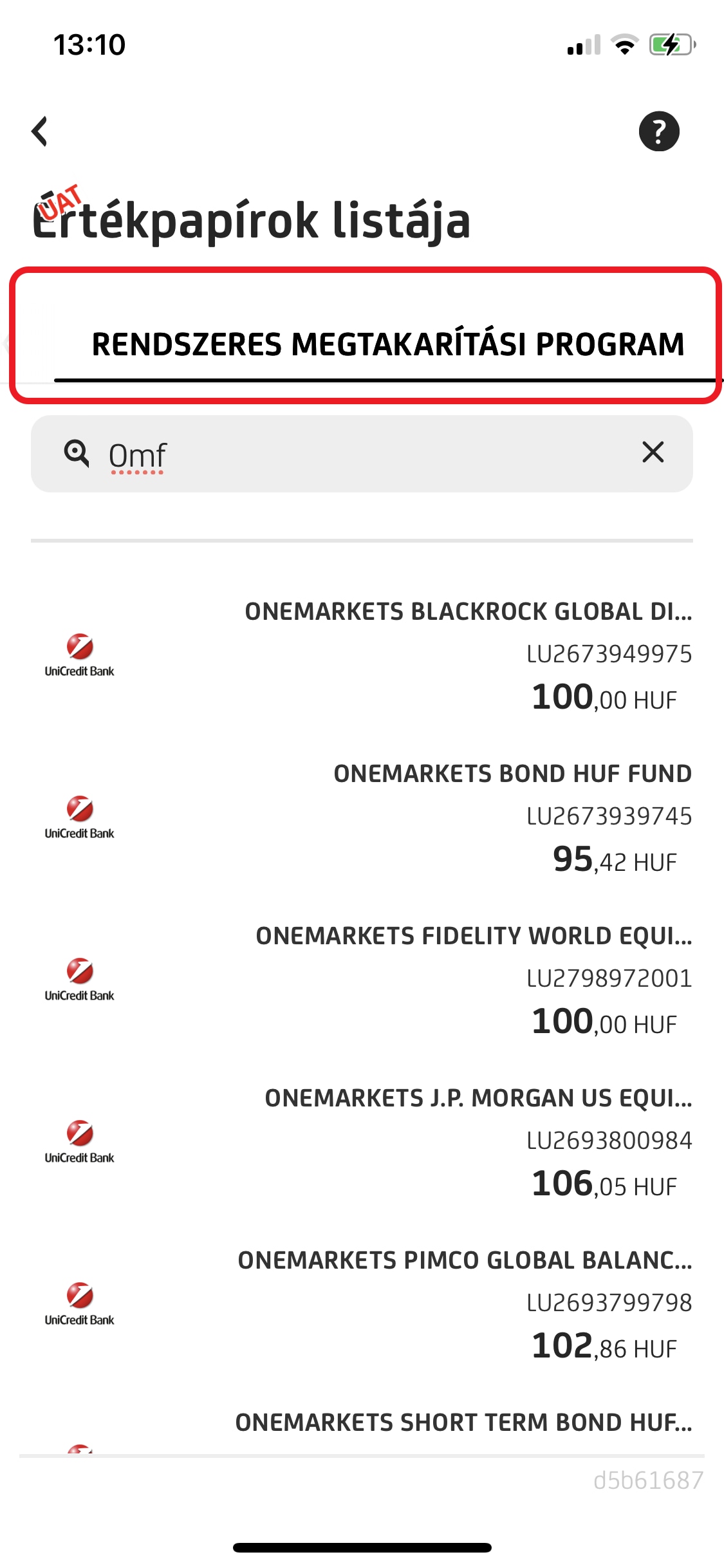Open the help question mark icon
This screenshot has width=724, height=1568.
(x=658, y=131)
